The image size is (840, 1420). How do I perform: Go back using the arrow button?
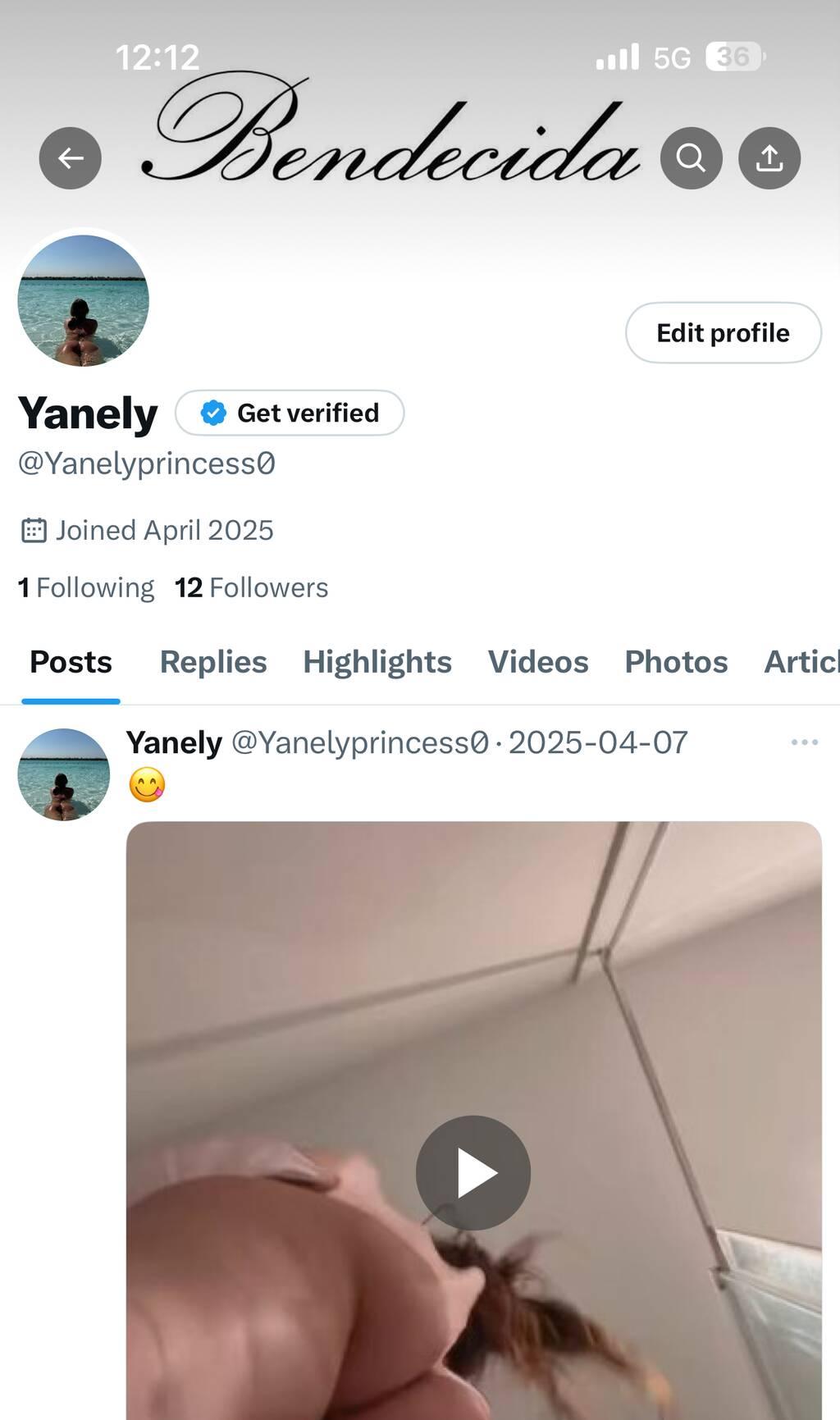click(71, 158)
